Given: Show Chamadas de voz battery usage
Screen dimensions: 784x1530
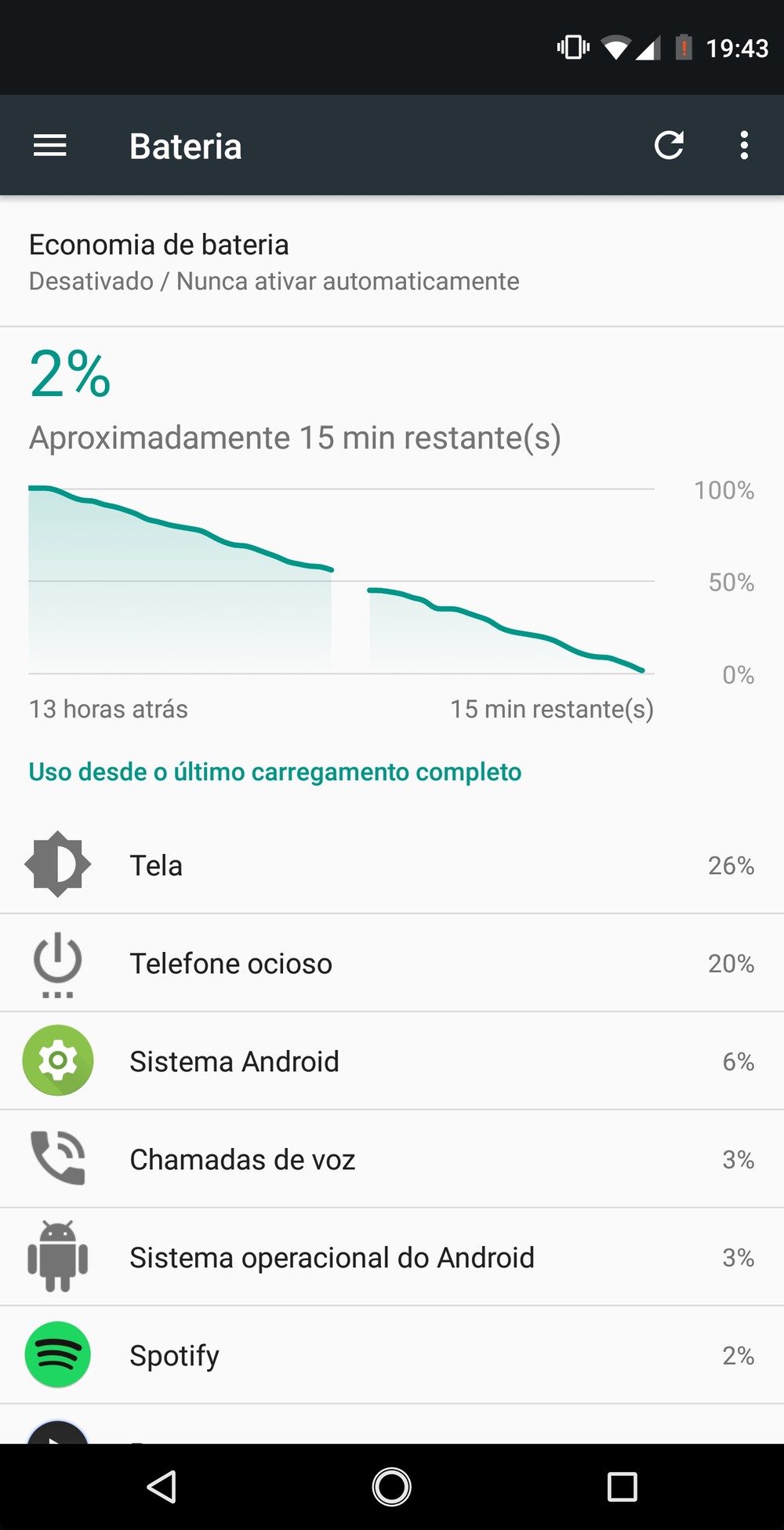Looking at the screenshot, I should [x=392, y=1160].
